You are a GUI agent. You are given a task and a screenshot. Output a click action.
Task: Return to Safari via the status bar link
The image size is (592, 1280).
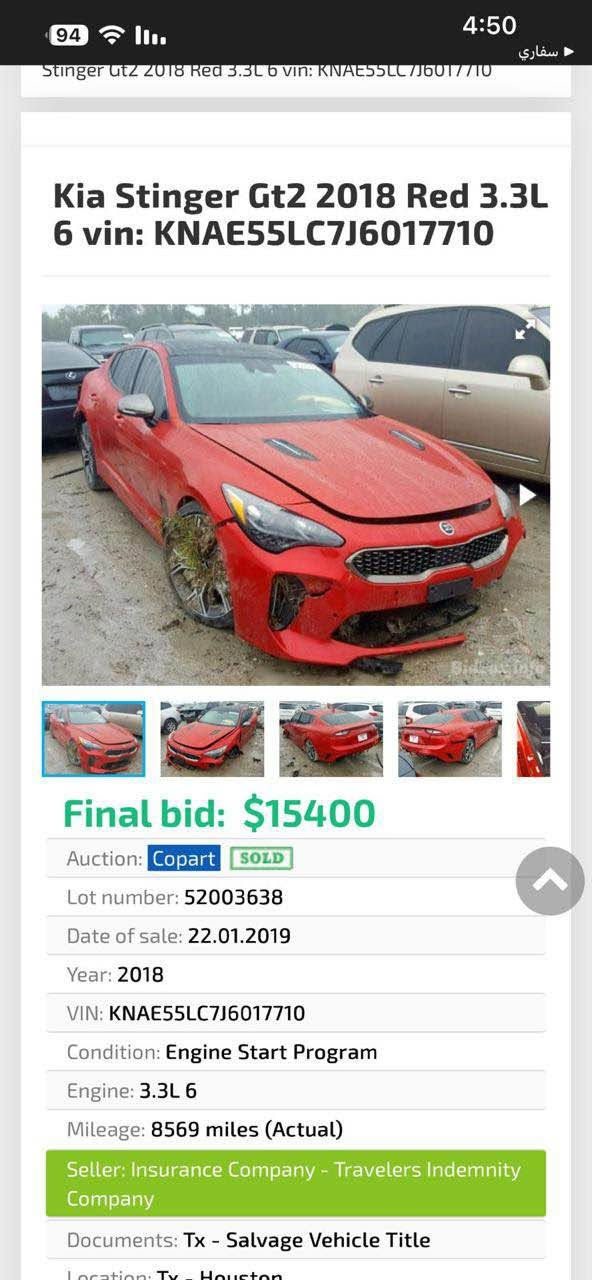pos(547,51)
